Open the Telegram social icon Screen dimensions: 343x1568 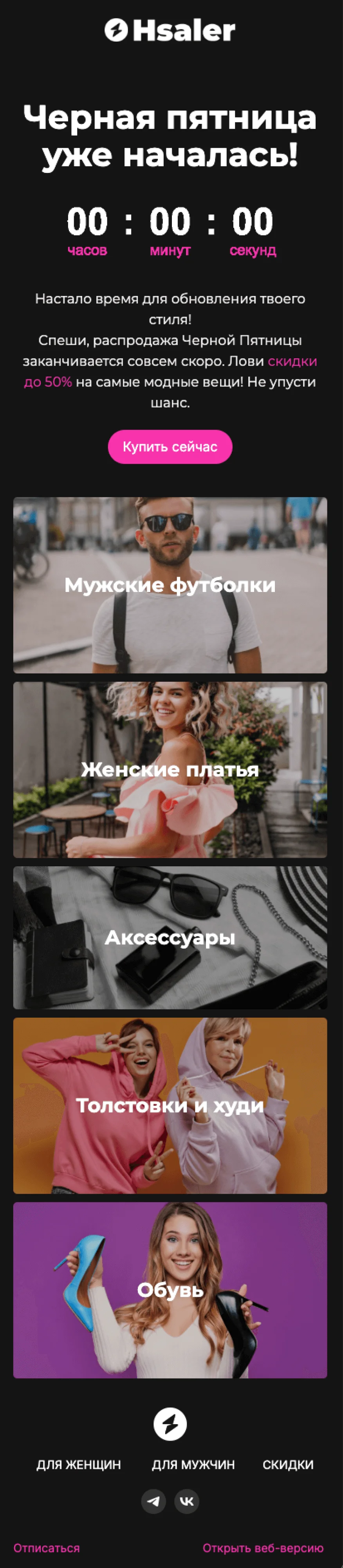[x=154, y=1501]
